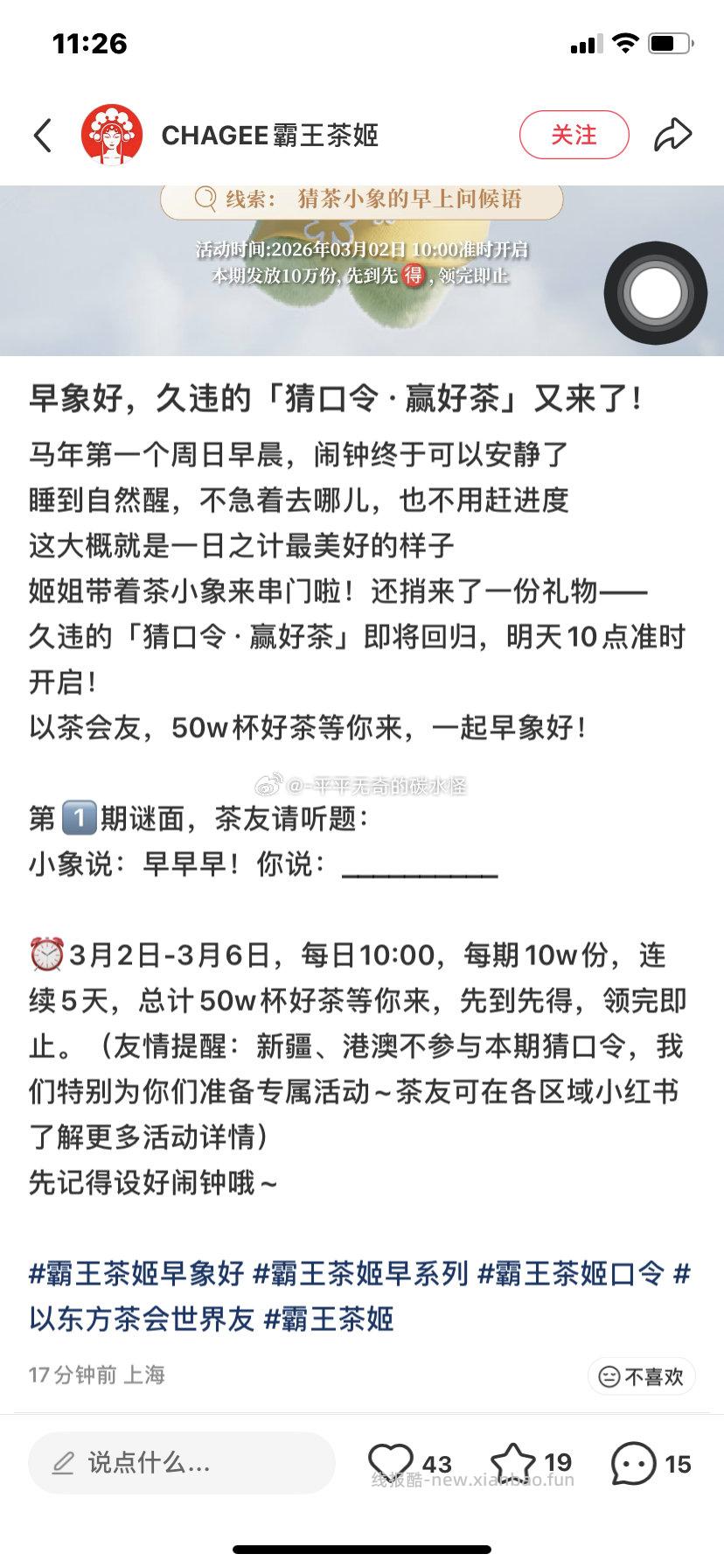The image size is (724, 1568).
Task: Follow the account via the 关注 button
Action: click(x=574, y=136)
